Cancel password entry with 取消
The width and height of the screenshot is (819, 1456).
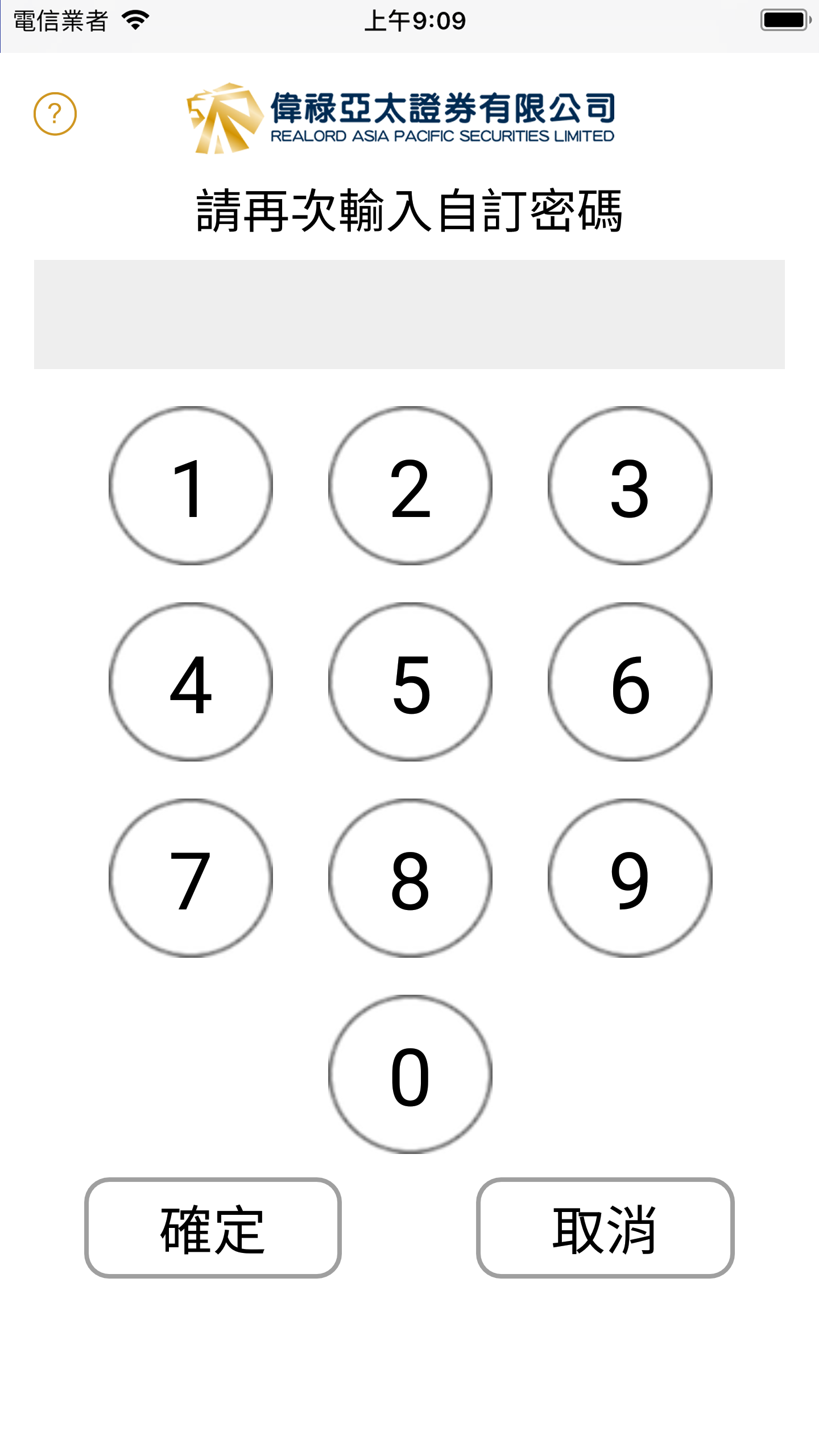605,1228
